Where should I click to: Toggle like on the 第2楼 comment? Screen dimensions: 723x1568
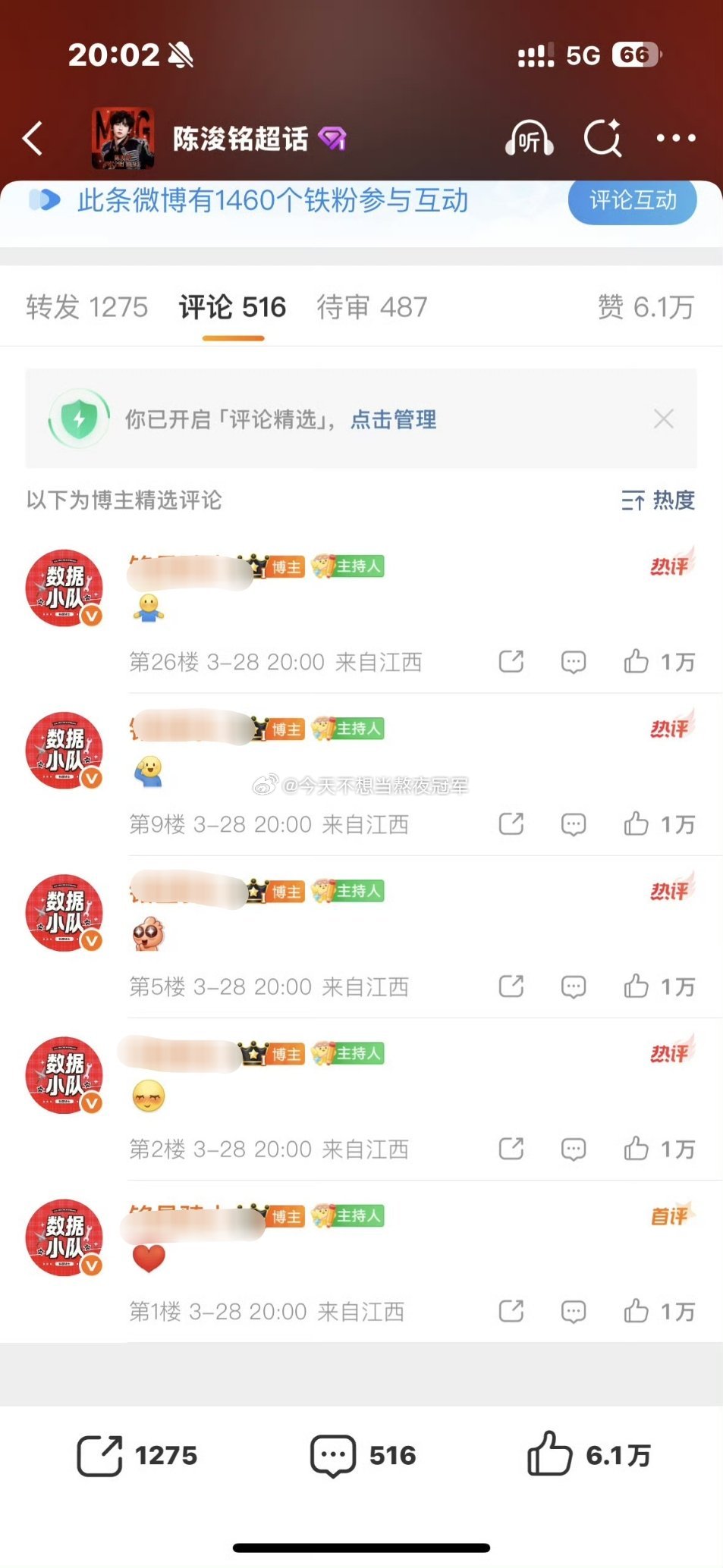pyautogui.click(x=639, y=1149)
